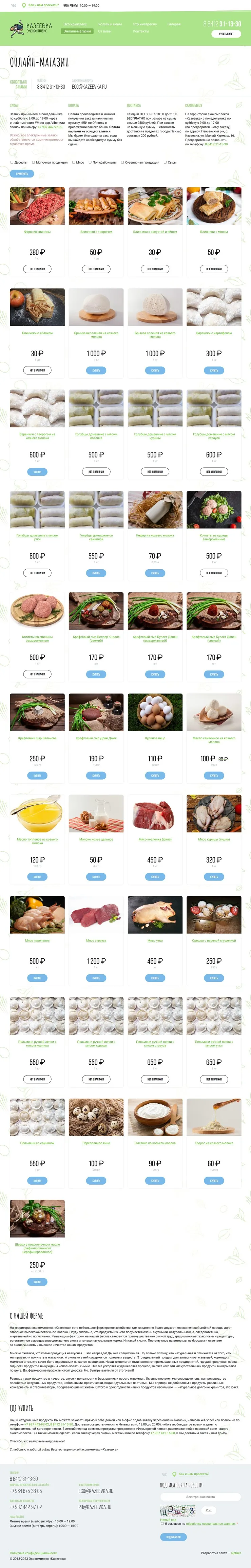Open 'Фарш из свинины' product card

(x=37, y=206)
